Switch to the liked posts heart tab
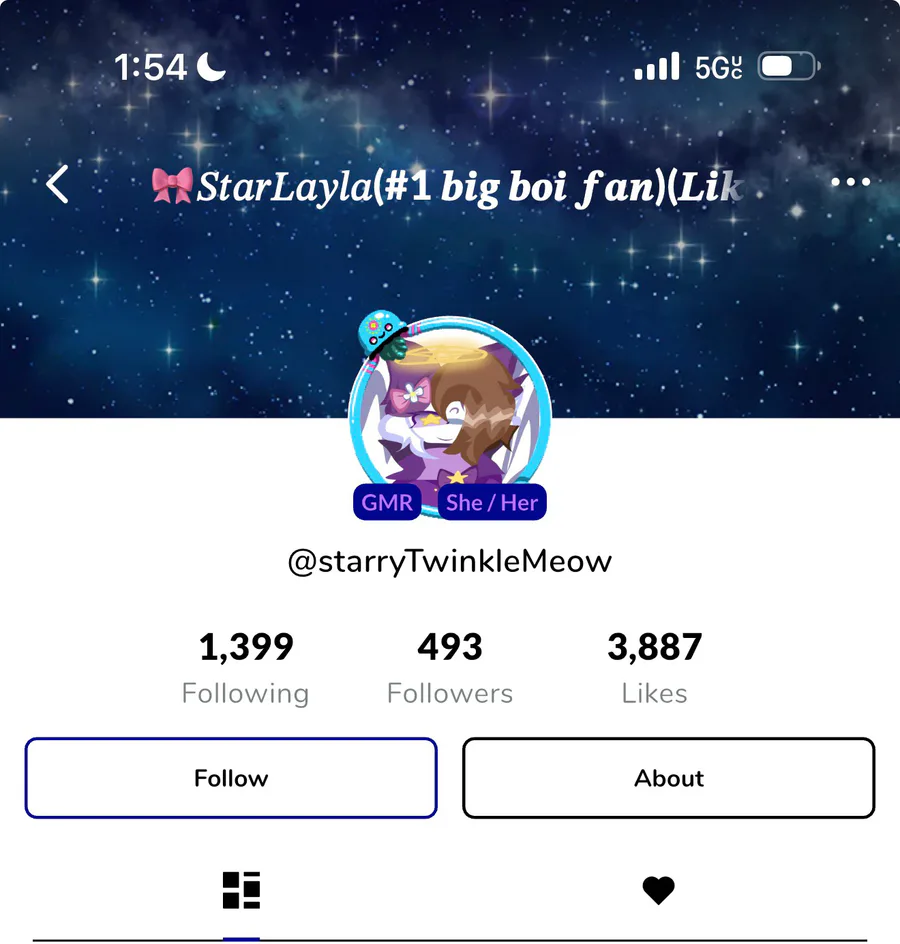Image resolution: width=900 pixels, height=944 pixels. tap(658, 890)
